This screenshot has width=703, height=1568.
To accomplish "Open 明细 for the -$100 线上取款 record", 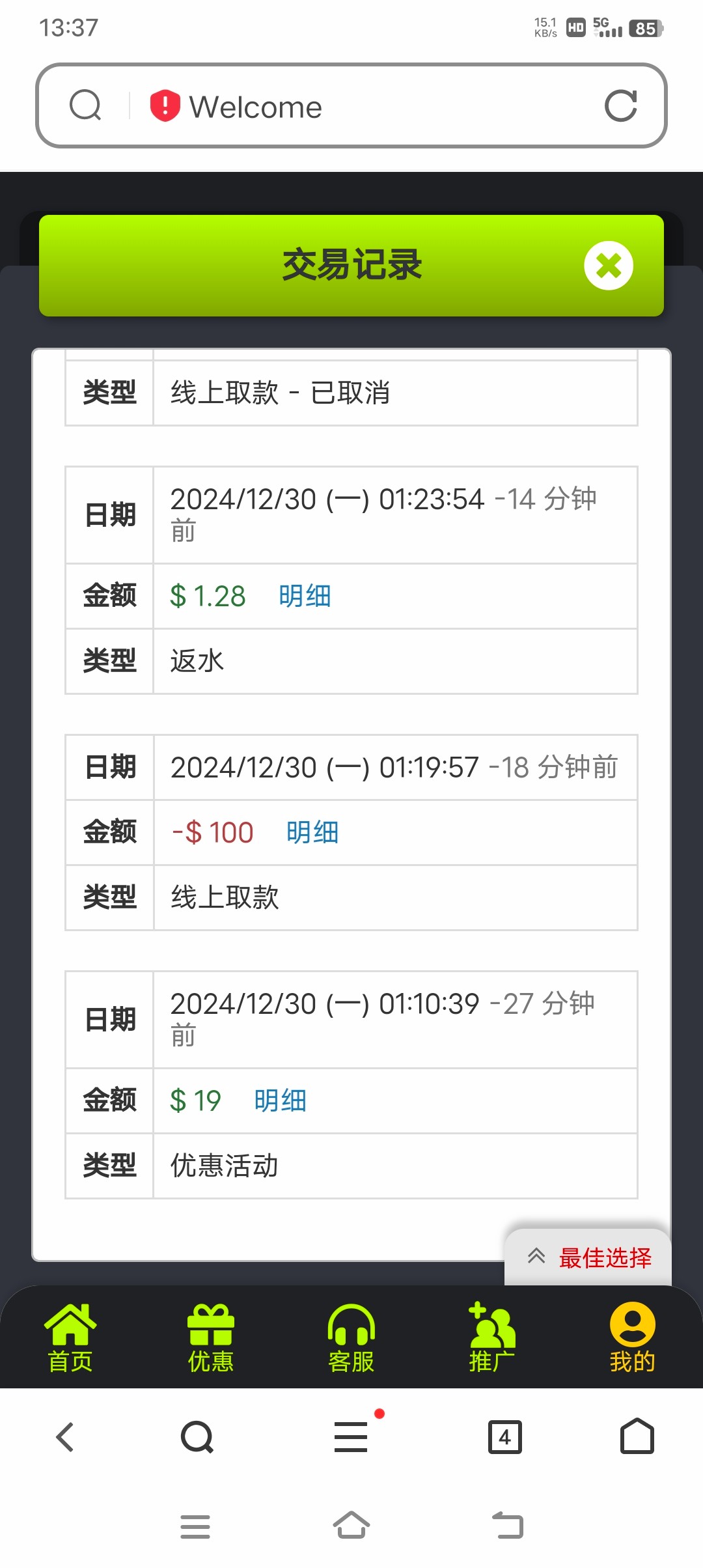I will pyautogui.click(x=312, y=832).
